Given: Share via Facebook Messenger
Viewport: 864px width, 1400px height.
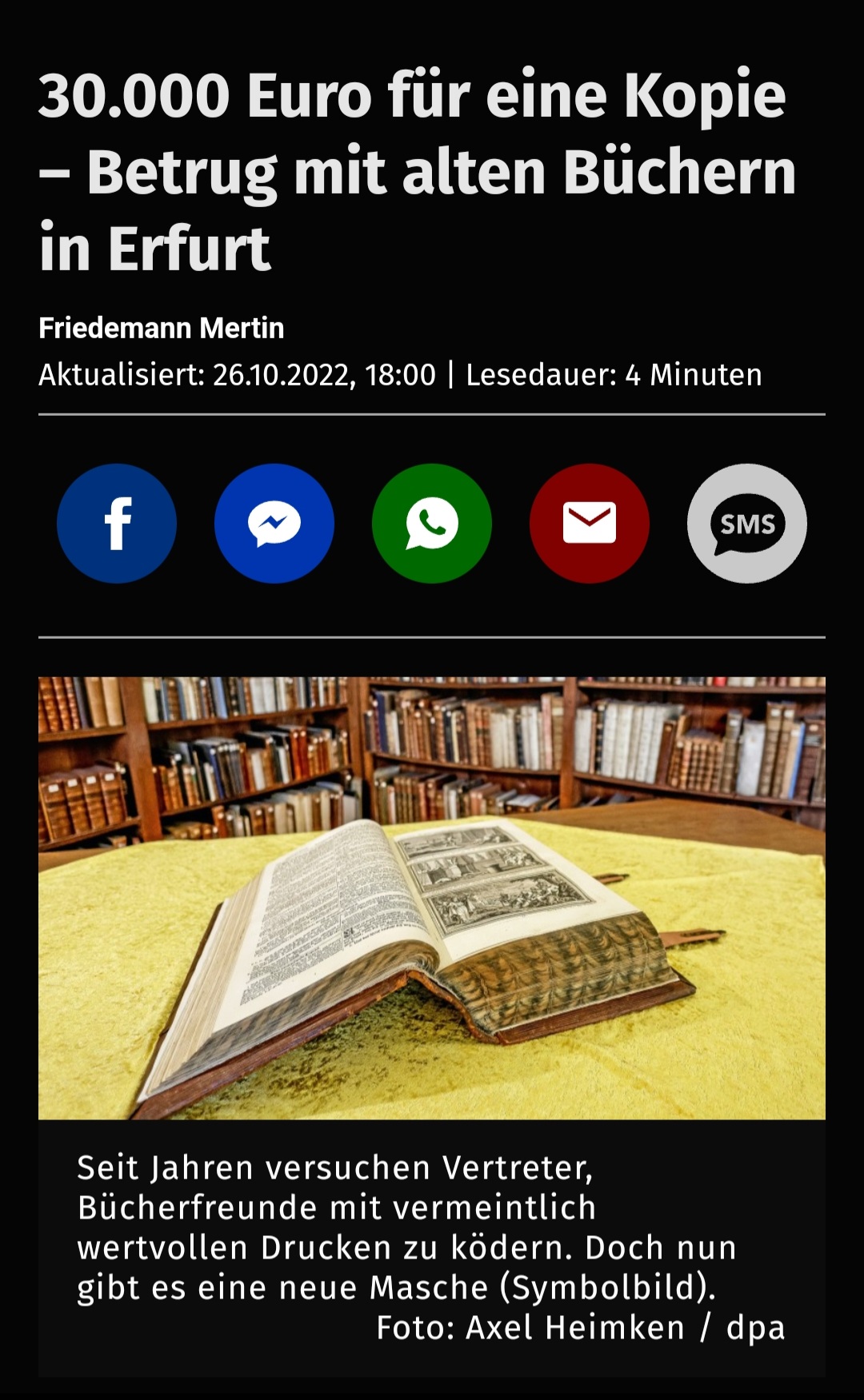Looking at the screenshot, I should pos(274,524).
